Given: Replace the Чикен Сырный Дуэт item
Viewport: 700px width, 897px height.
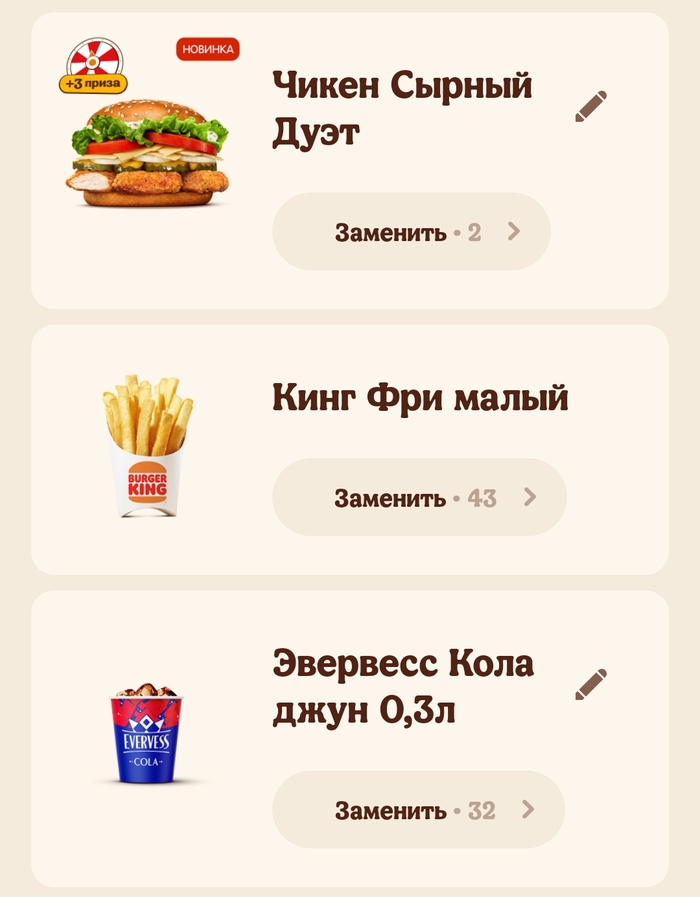Looking at the screenshot, I should [411, 232].
